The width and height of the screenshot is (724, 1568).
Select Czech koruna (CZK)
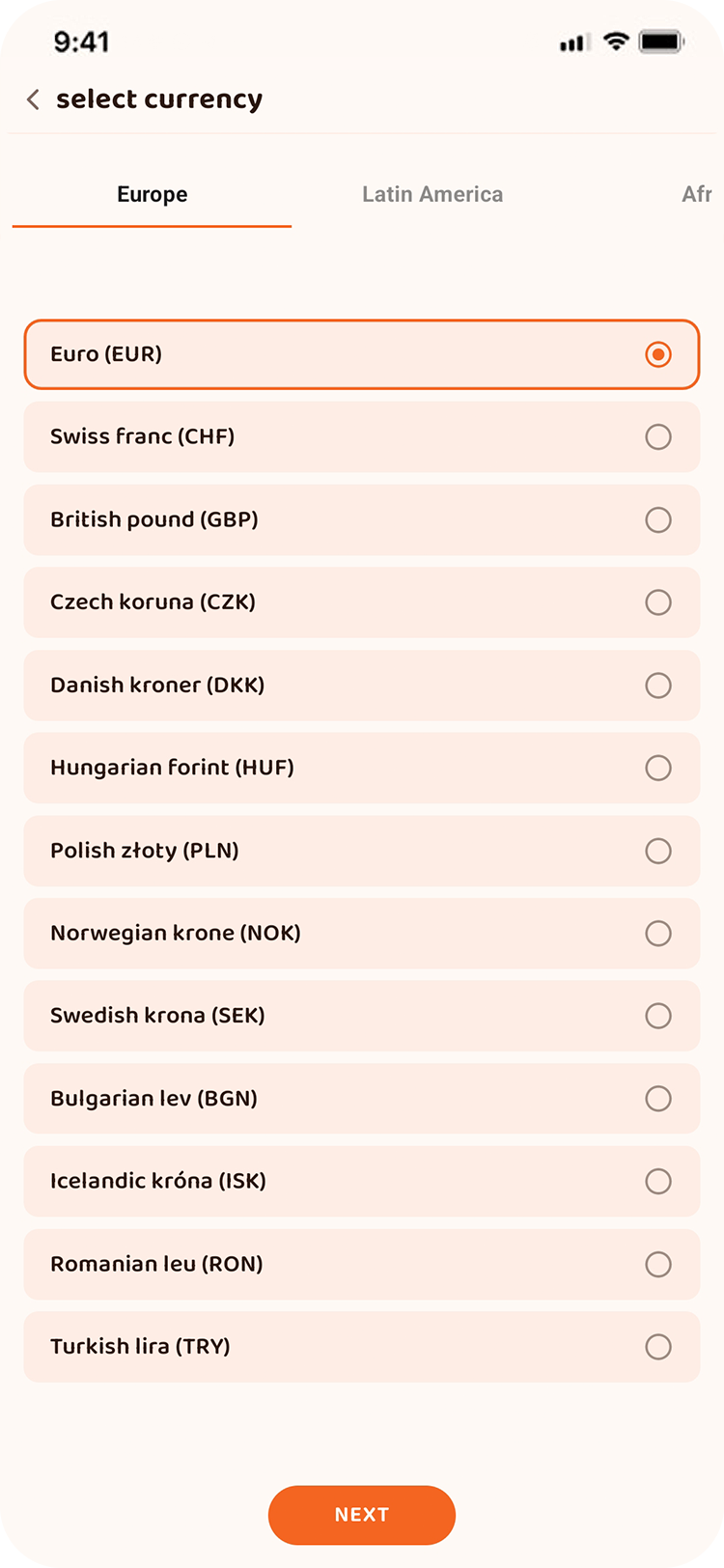click(361, 602)
